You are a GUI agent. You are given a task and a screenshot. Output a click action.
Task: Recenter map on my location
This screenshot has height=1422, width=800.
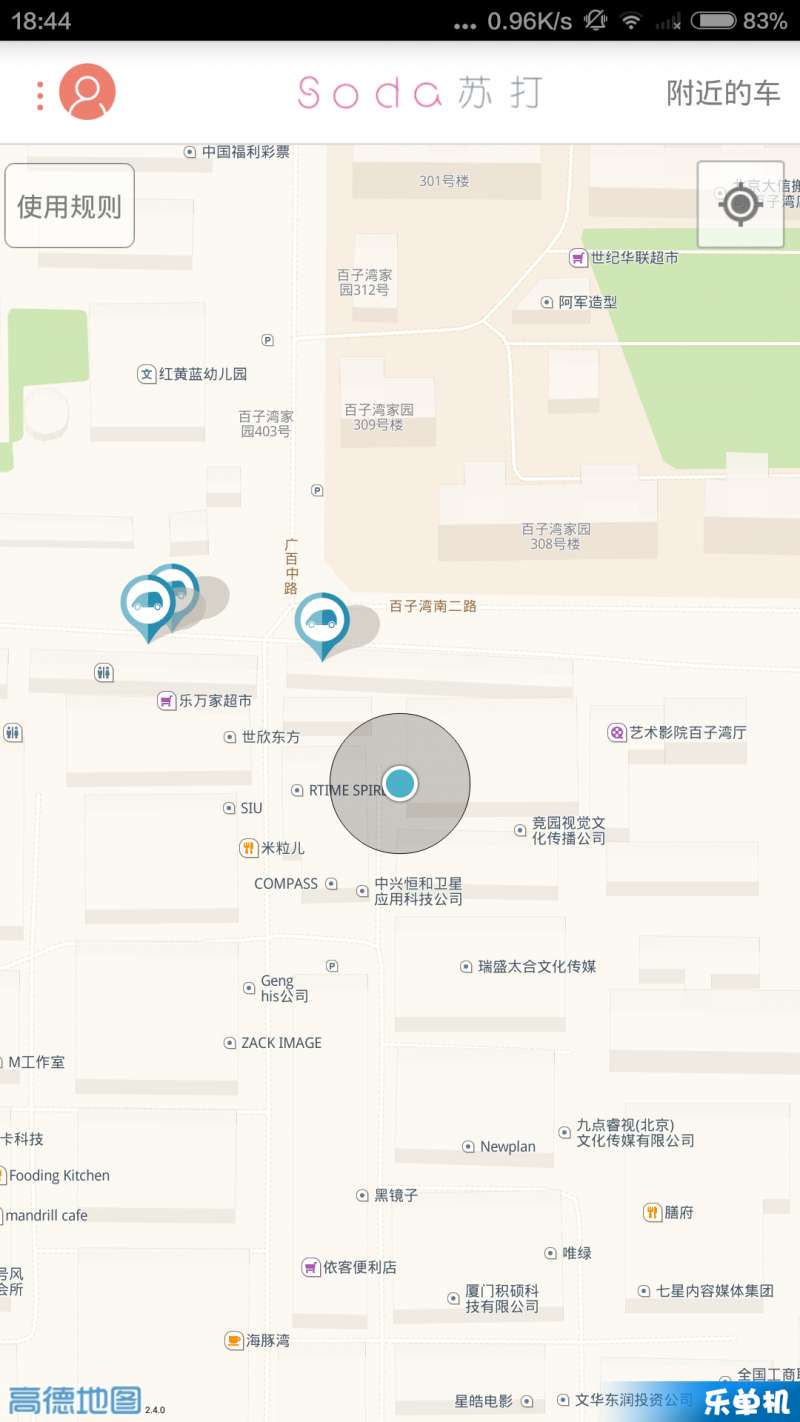pyautogui.click(x=740, y=205)
